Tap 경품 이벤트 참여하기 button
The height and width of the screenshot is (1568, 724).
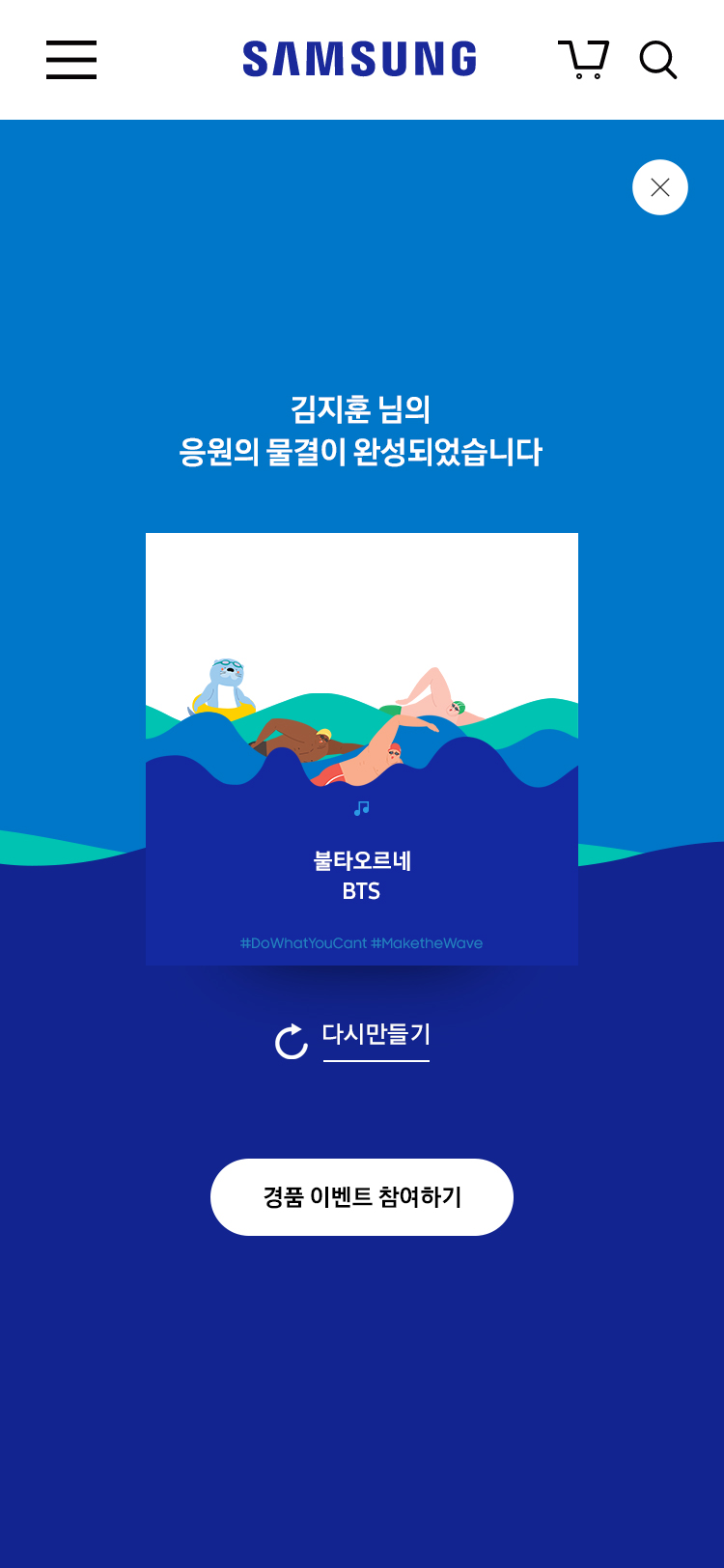coord(362,1197)
